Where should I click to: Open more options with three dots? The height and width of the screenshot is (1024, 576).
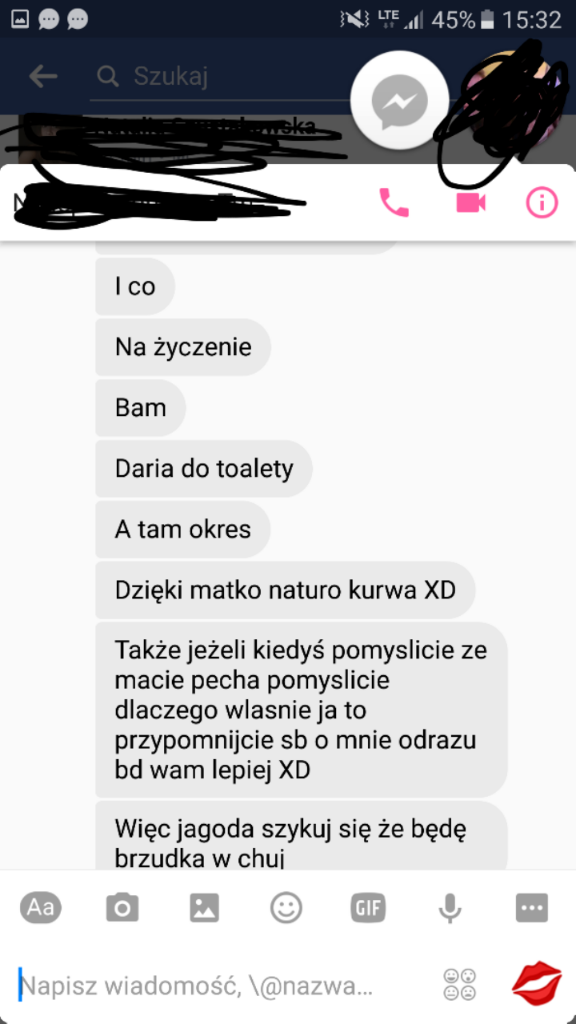coord(531,908)
